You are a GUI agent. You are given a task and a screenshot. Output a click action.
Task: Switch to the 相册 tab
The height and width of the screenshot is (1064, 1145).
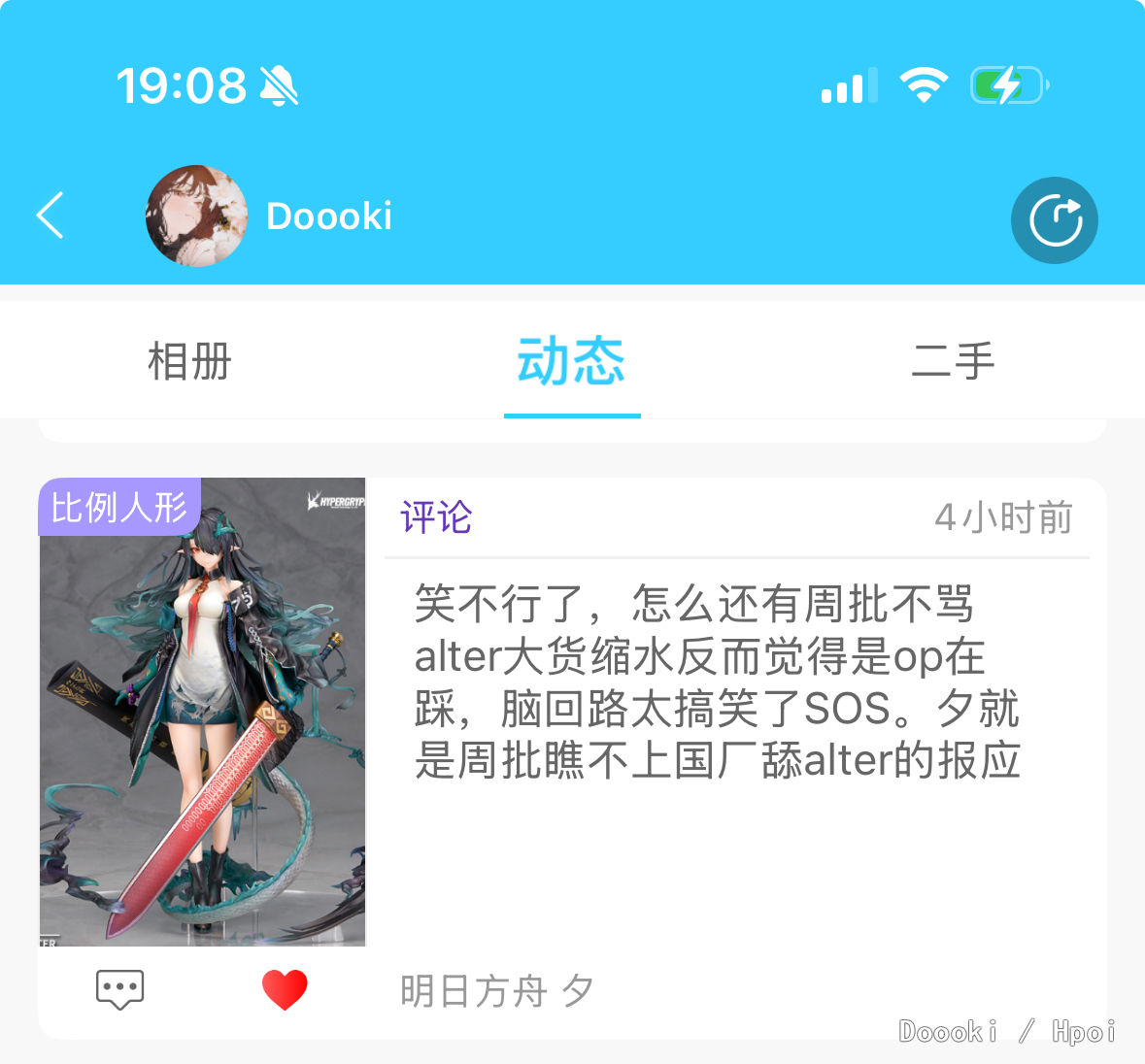189,362
